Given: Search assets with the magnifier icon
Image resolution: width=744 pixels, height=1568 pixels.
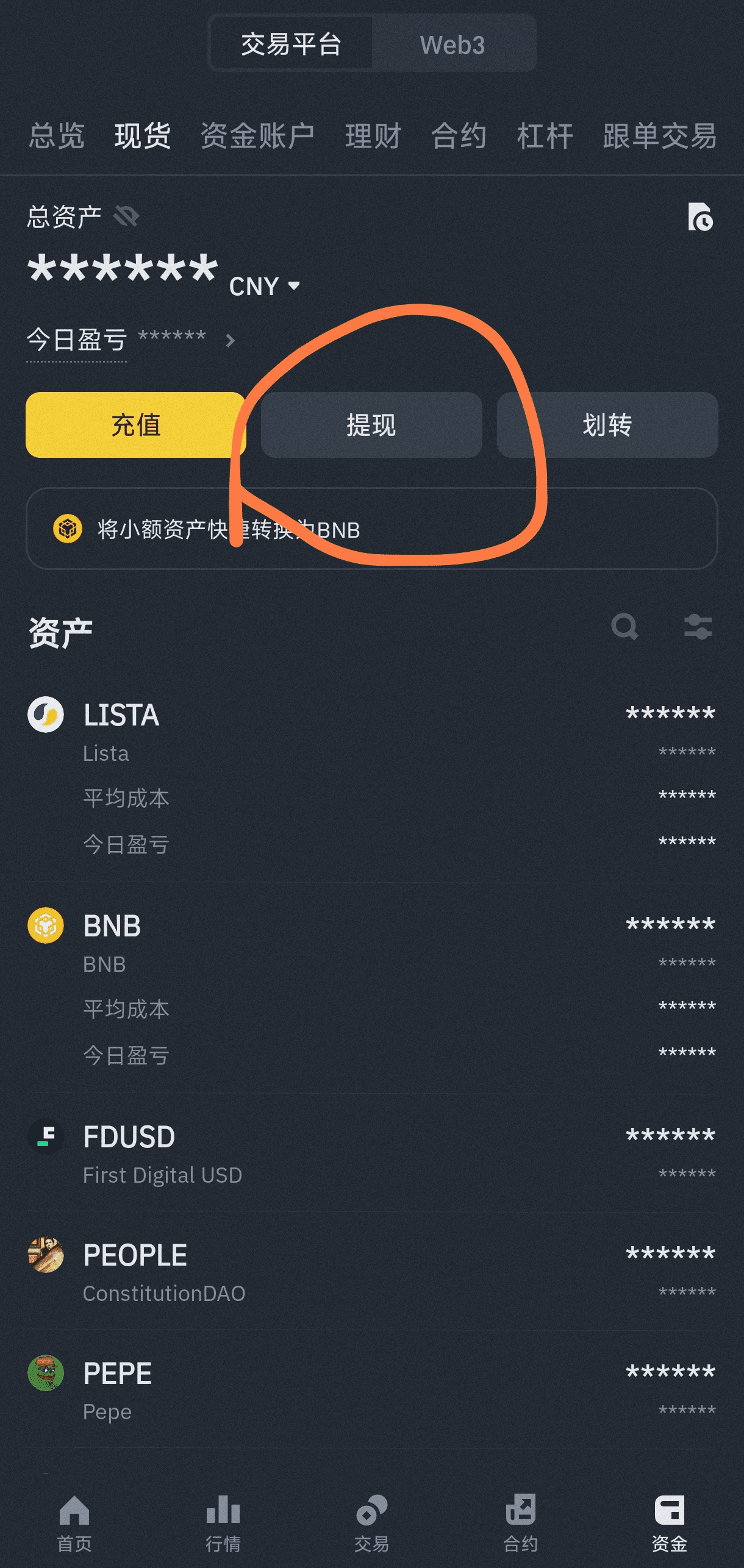Looking at the screenshot, I should click(x=624, y=627).
